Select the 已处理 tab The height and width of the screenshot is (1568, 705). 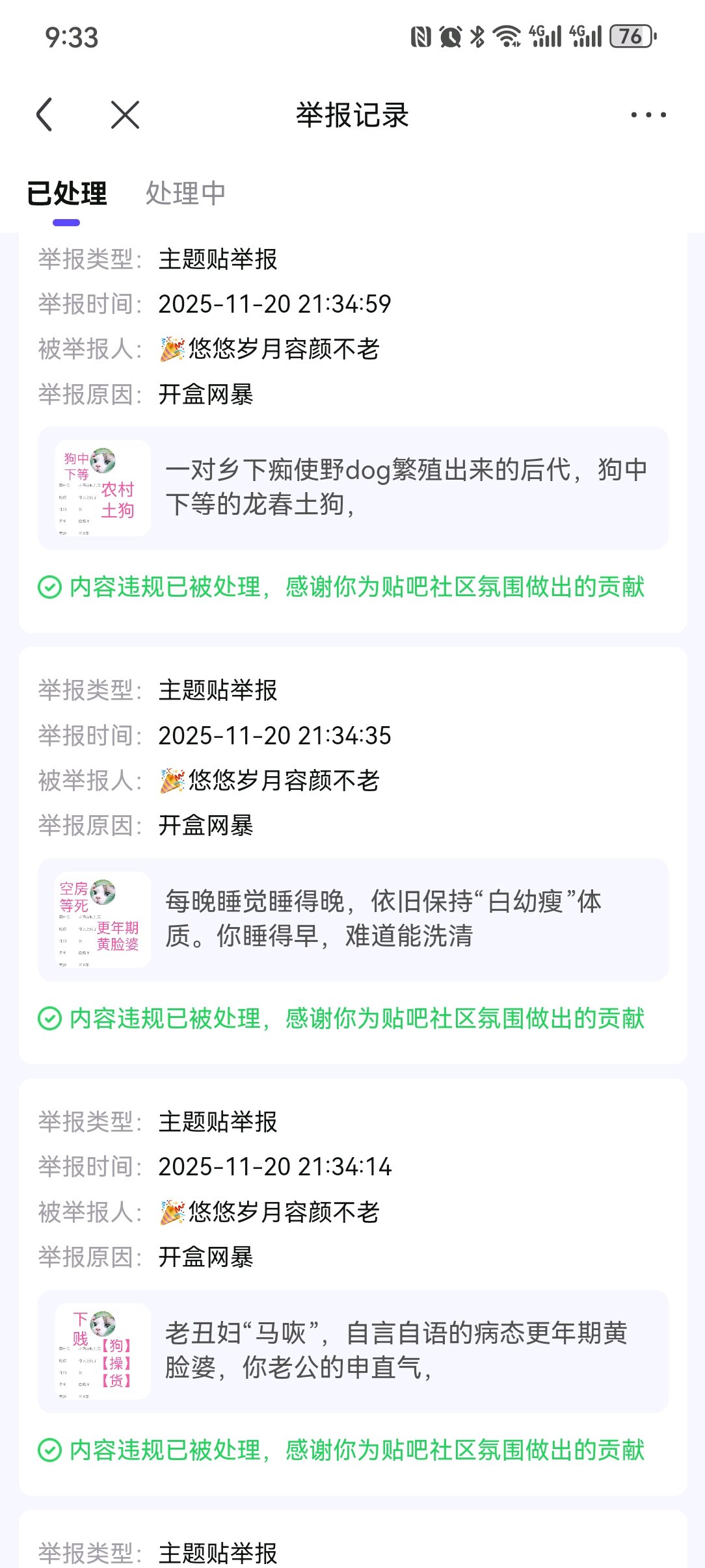(66, 193)
